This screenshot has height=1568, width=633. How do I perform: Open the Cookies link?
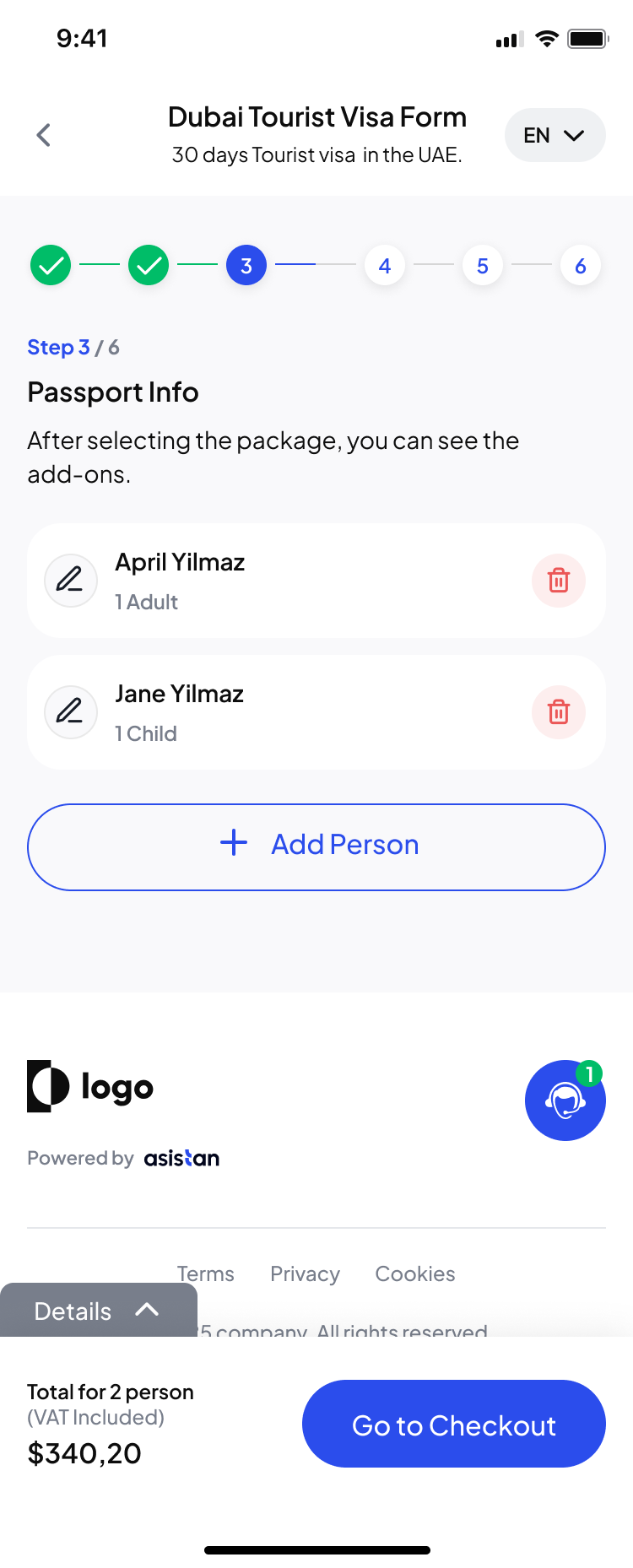tap(414, 1273)
